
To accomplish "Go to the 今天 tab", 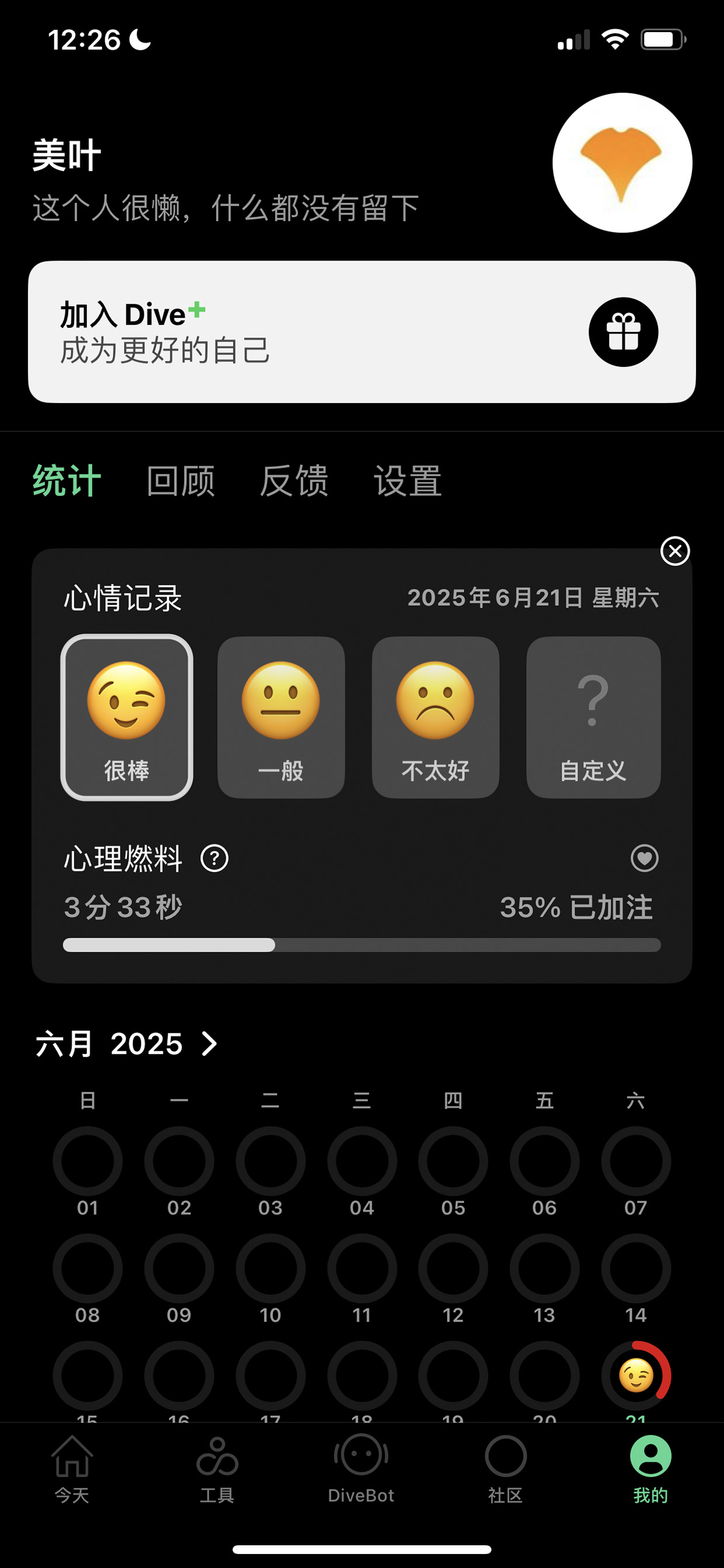I will point(72,1469).
